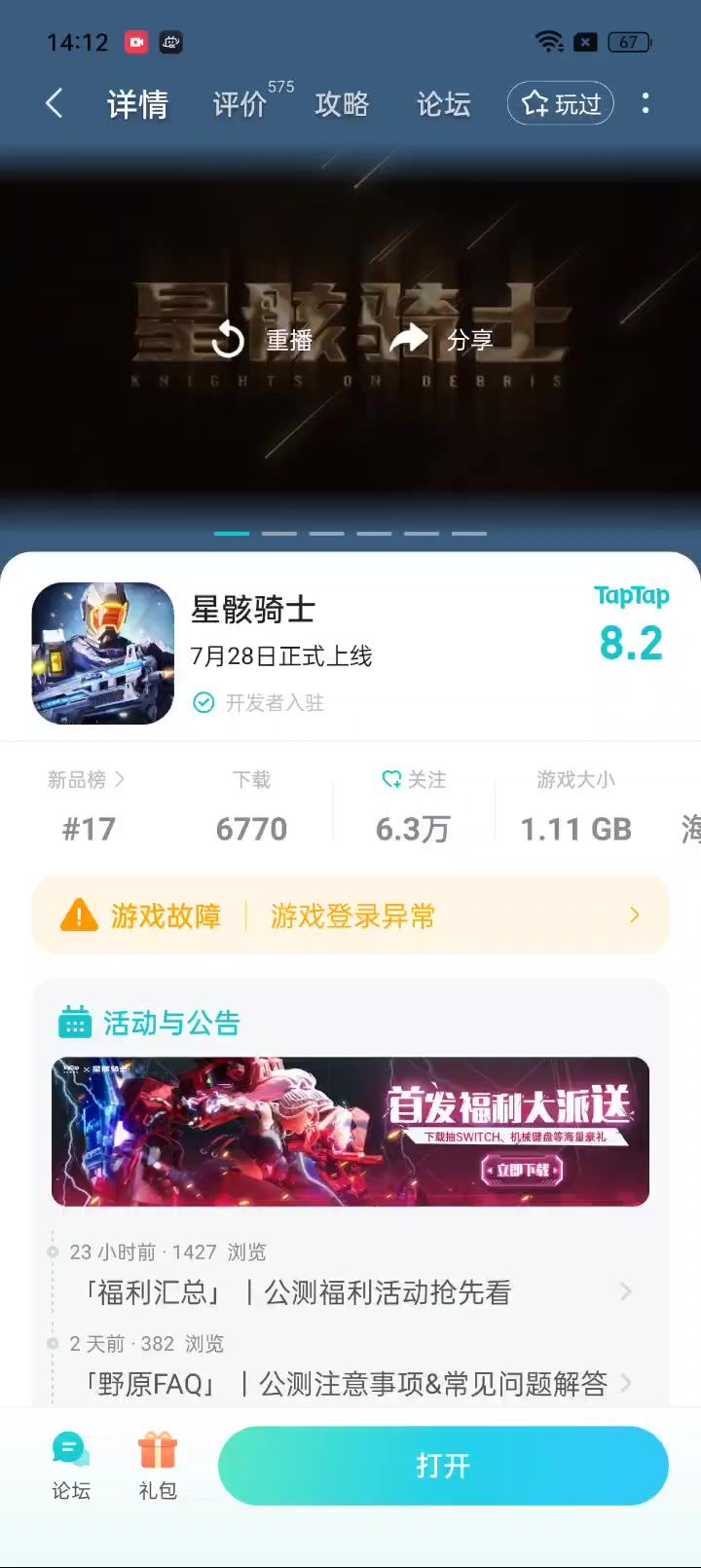Switch to the 攻略 guides tab
The width and height of the screenshot is (701, 1568).
pos(342,104)
